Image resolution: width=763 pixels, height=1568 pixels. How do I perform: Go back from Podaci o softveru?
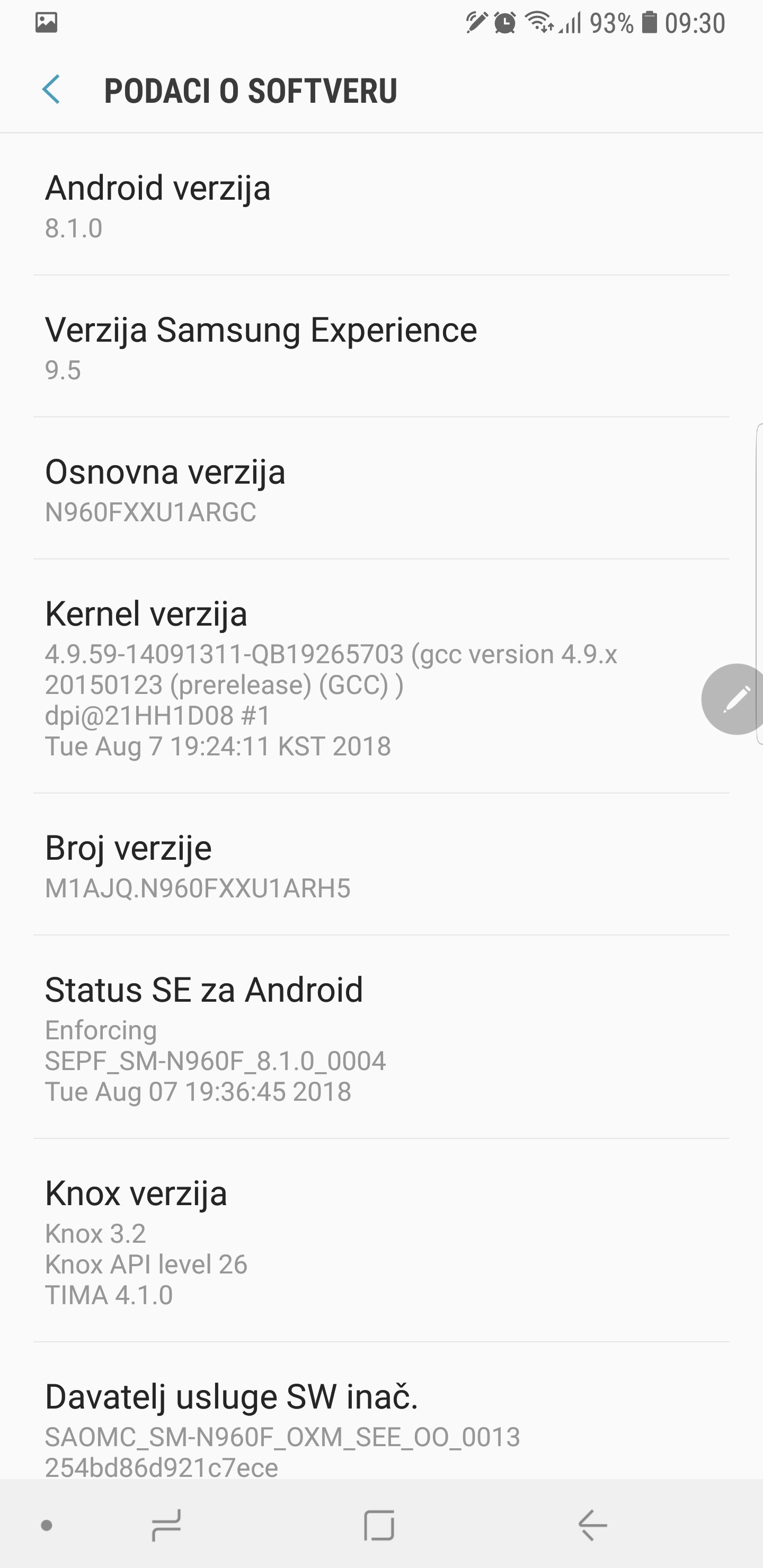[x=51, y=90]
